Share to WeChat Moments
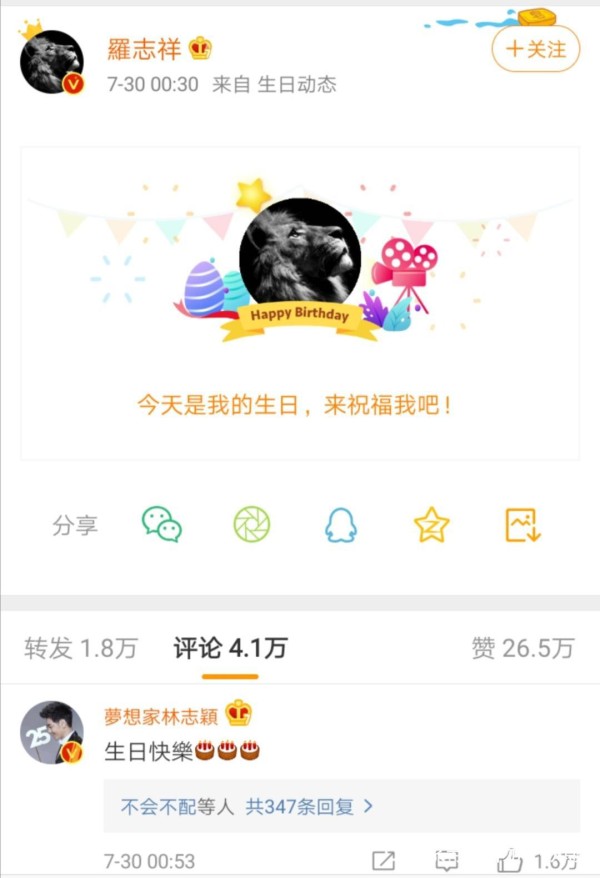This screenshot has height=878, width=600. [252, 524]
